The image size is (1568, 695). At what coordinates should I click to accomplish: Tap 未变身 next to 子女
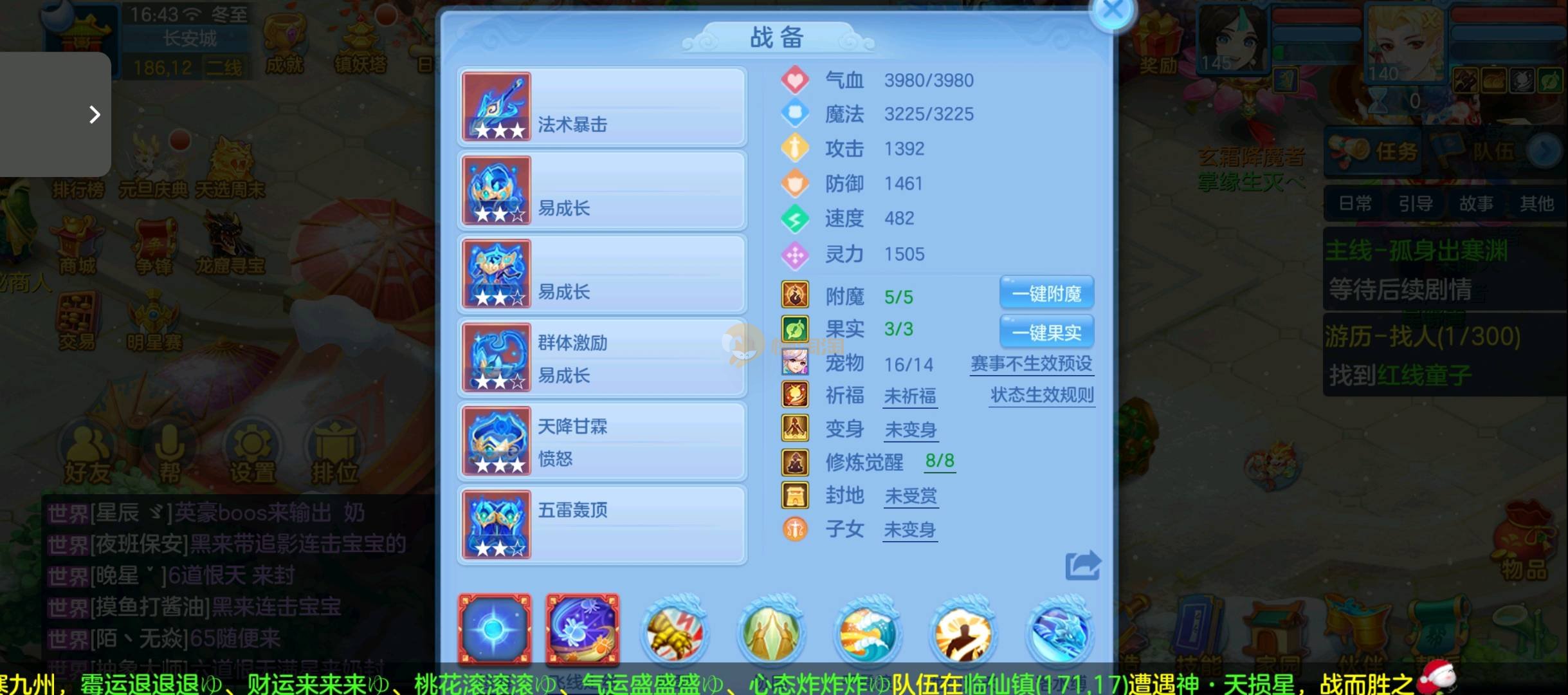909,529
